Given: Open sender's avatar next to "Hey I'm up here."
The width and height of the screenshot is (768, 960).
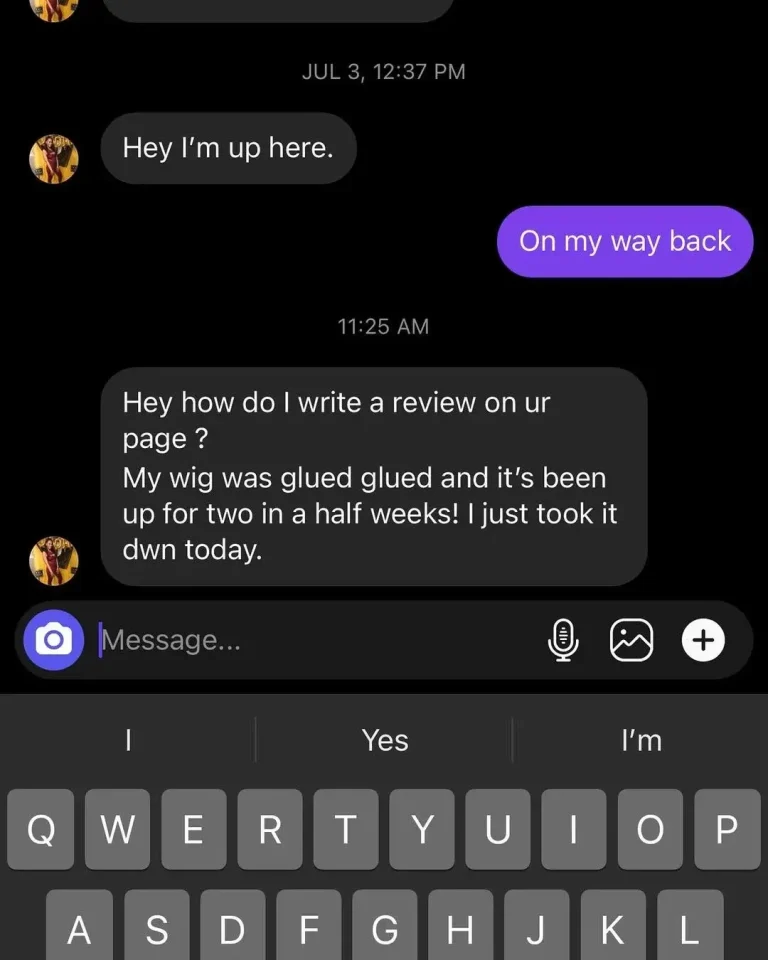Looking at the screenshot, I should [x=54, y=159].
